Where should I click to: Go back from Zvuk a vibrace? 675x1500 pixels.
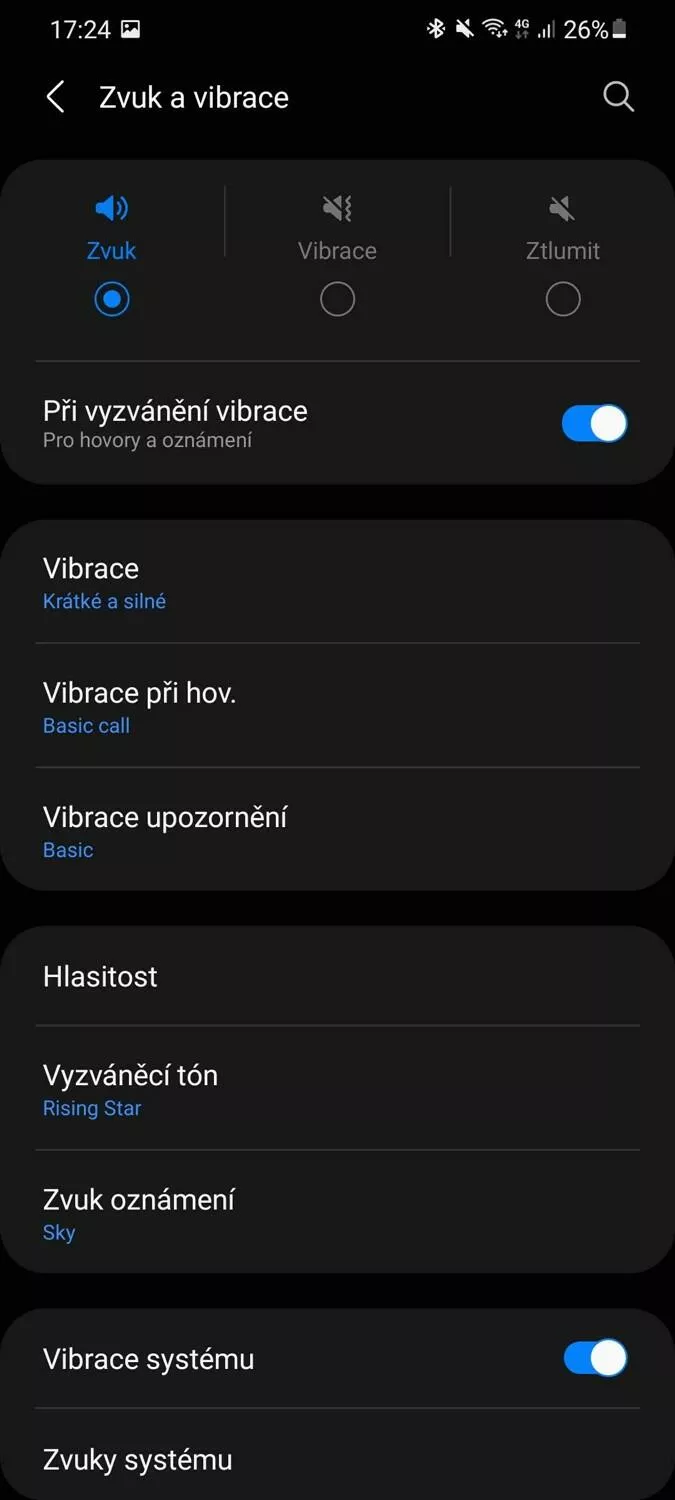pos(56,97)
